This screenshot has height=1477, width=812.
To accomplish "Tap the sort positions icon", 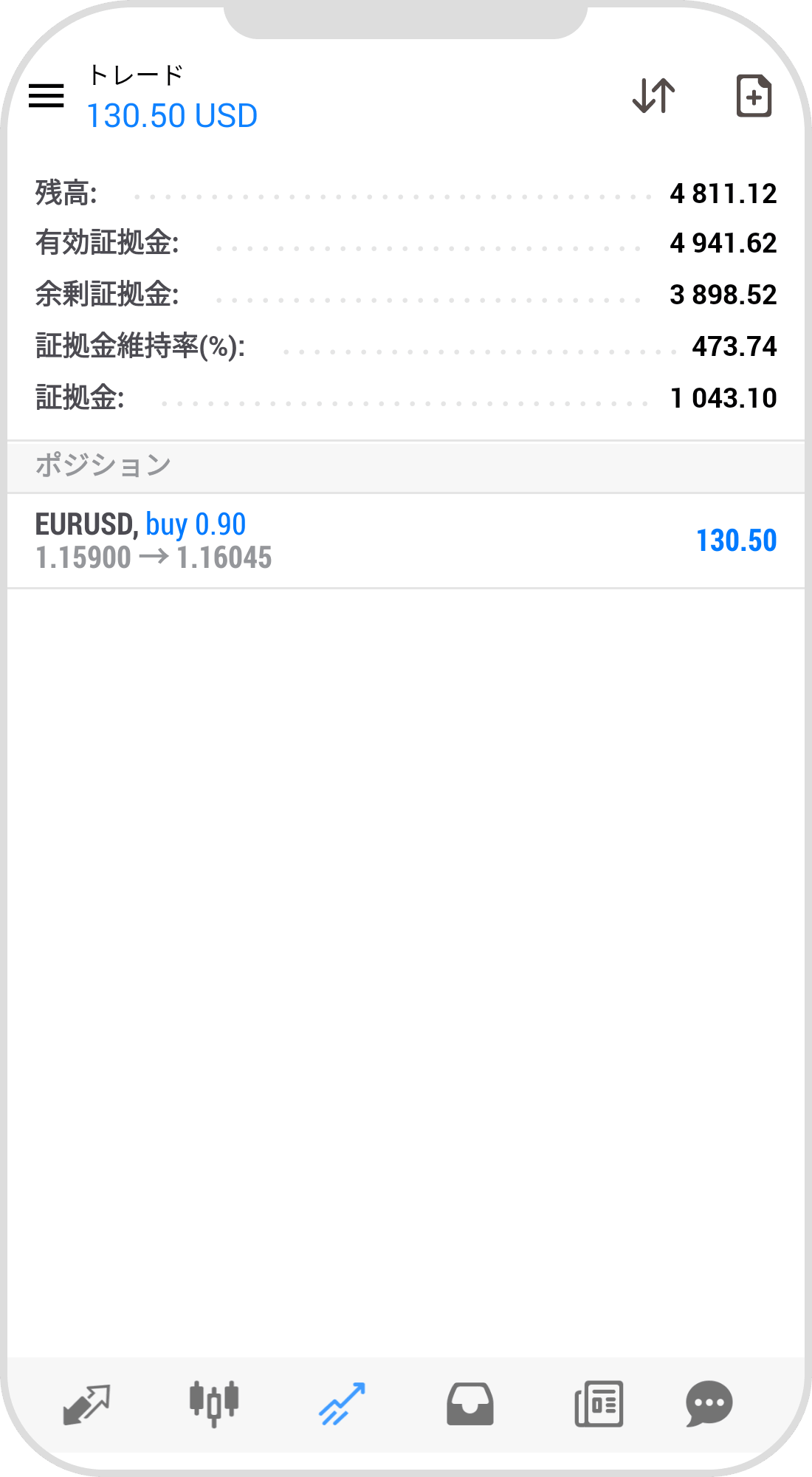I will pyautogui.click(x=654, y=95).
